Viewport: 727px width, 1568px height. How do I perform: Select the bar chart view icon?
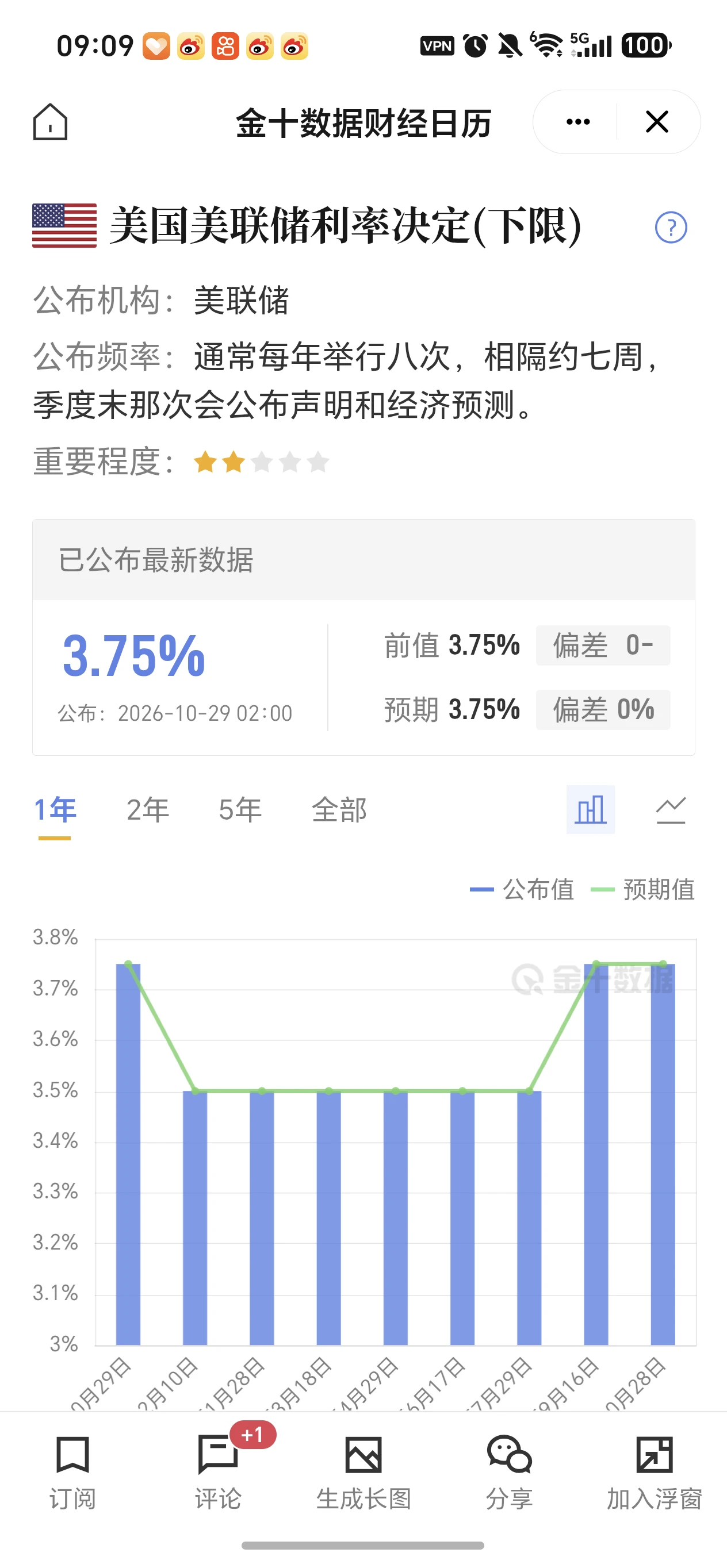coord(590,809)
